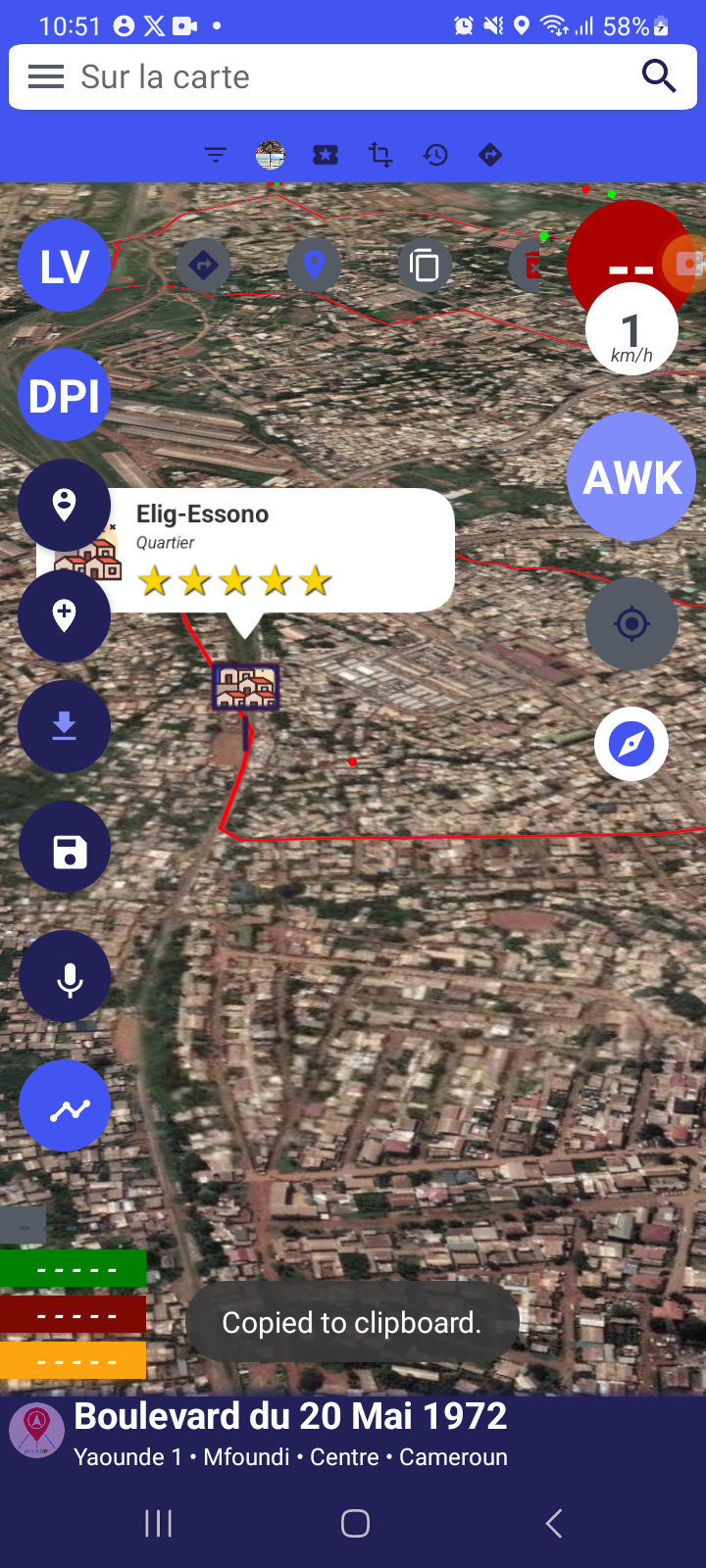Open the line chart button
706x1568 pixels.
(65, 1106)
